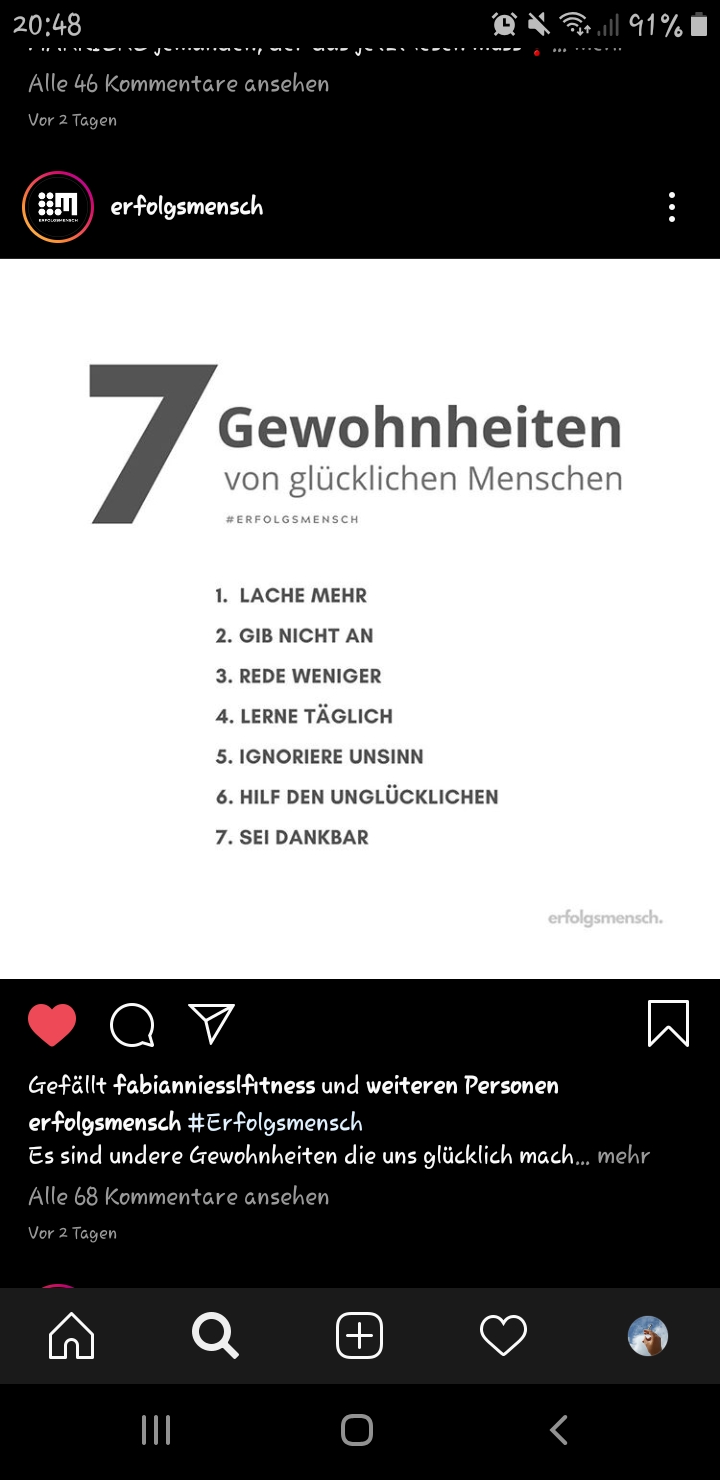This screenshot has width=720, height=1480.
Task: Go to the Home feed tab
Action: pos(72,1336)
